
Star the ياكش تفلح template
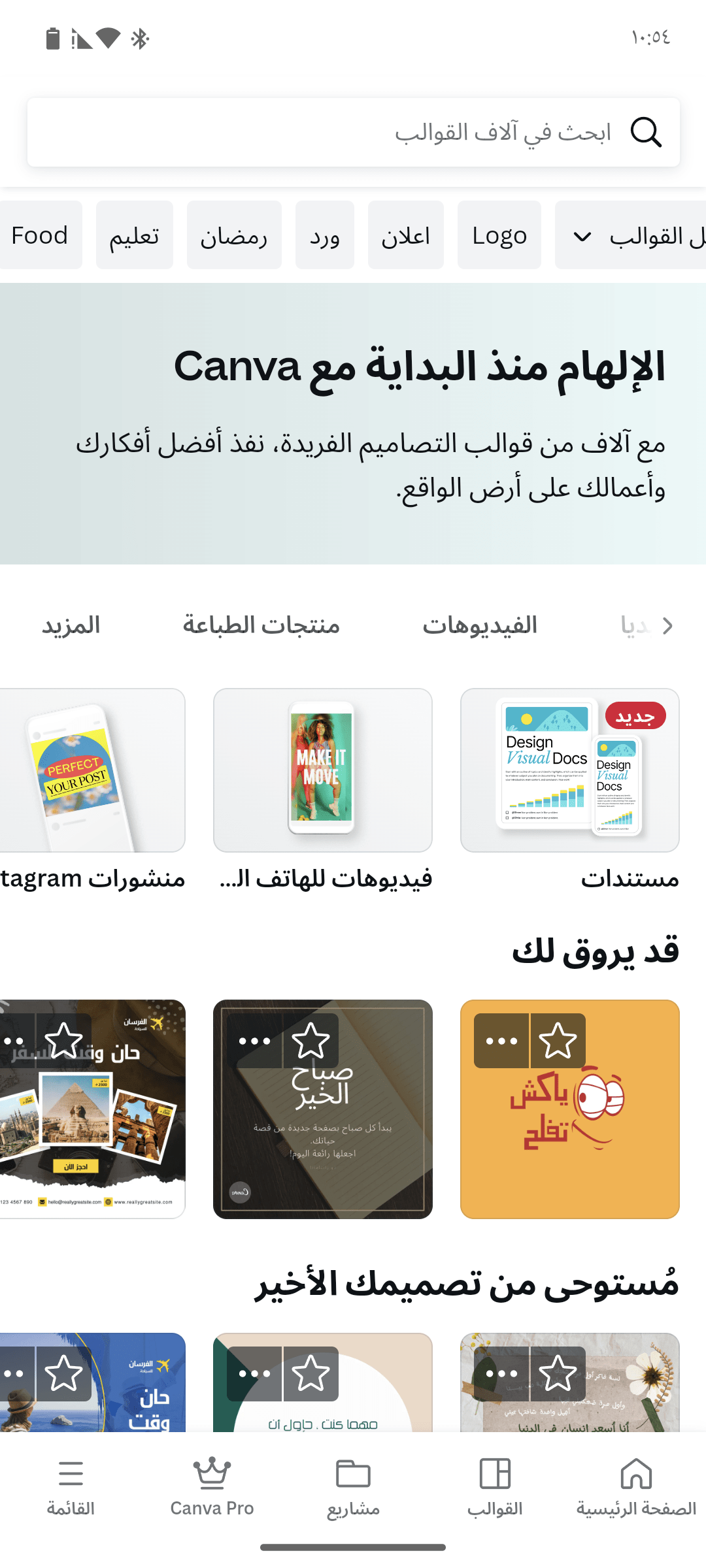pyautogui.click(x=558, y=1041)
